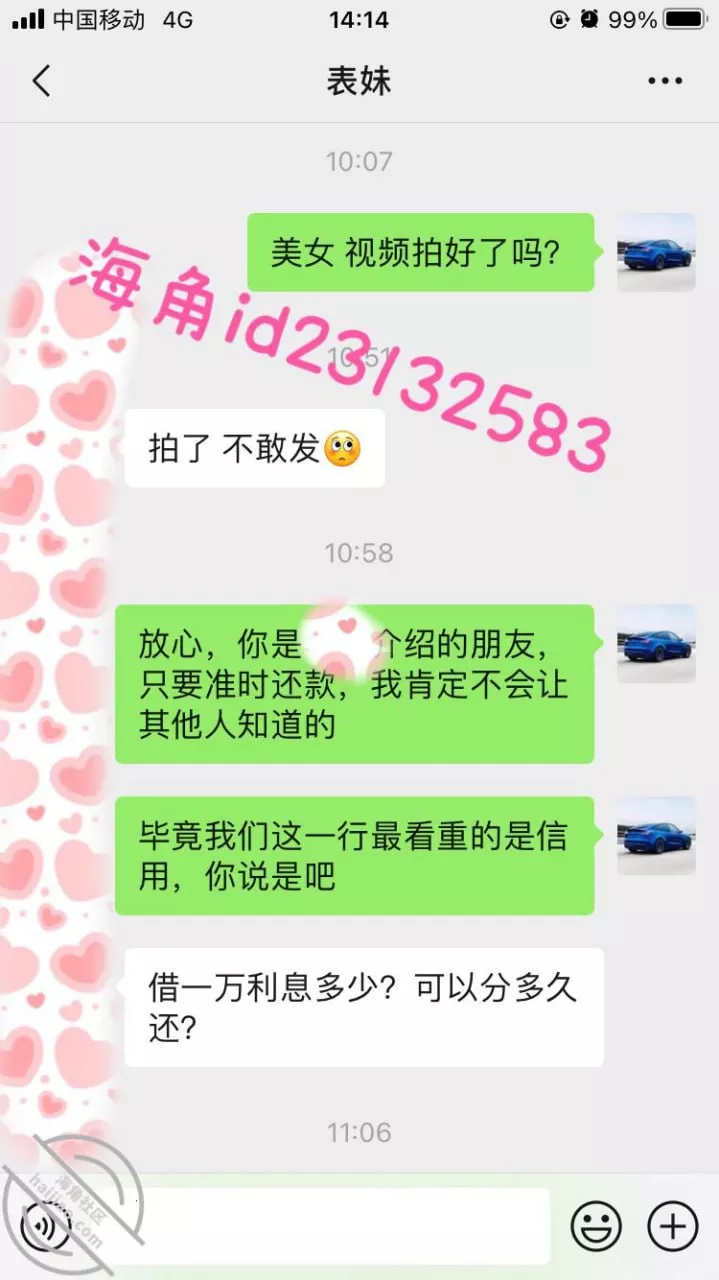719x1280 pixels.
Task: Go back to the chat list
Action: tap(41, 81)
